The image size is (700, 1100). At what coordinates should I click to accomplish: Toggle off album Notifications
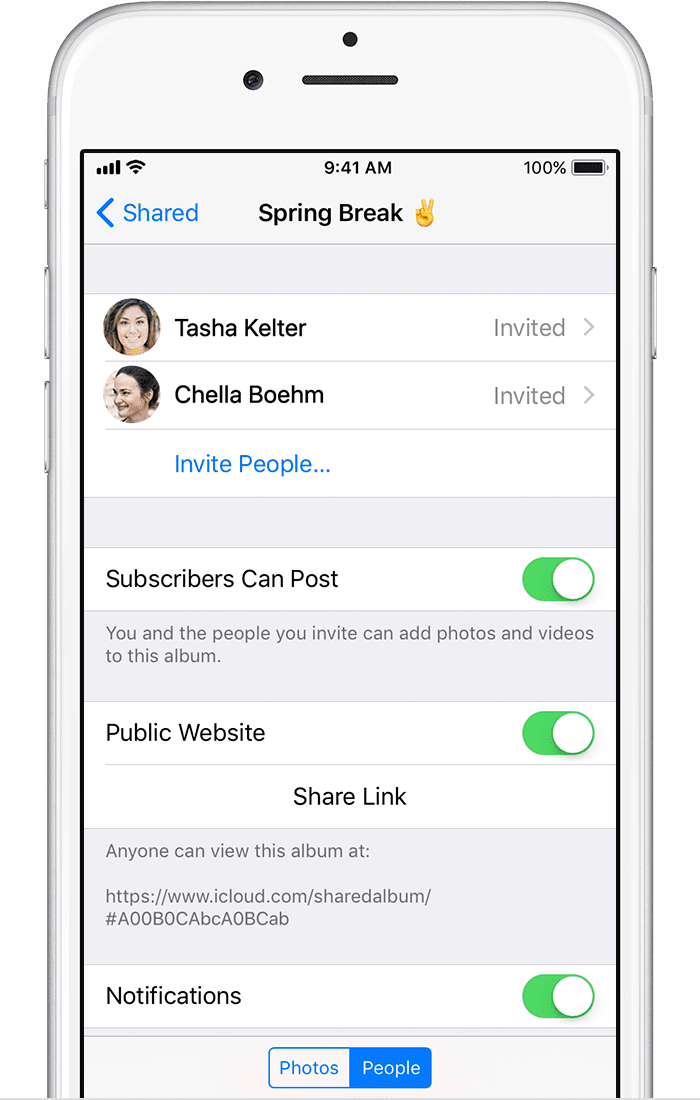pyautogui.click(x=558, y=996)
